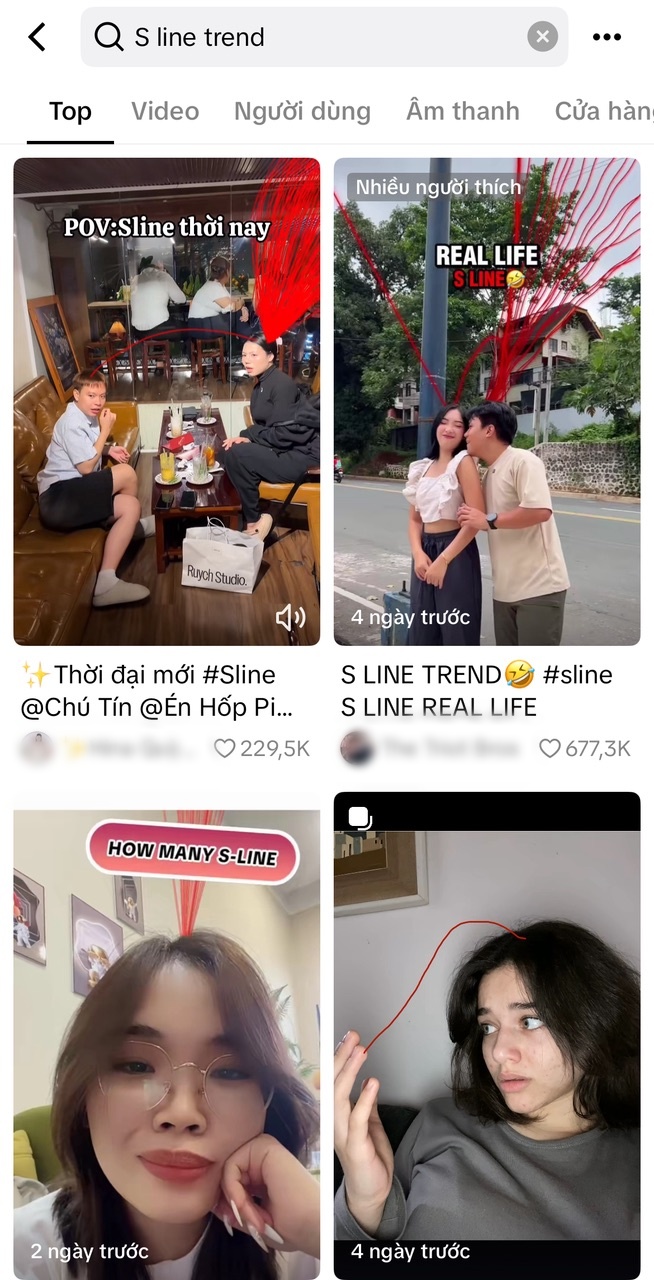
Task: Open the 'POV:Sline thời nay' video
Action: (x=166, y=400)
